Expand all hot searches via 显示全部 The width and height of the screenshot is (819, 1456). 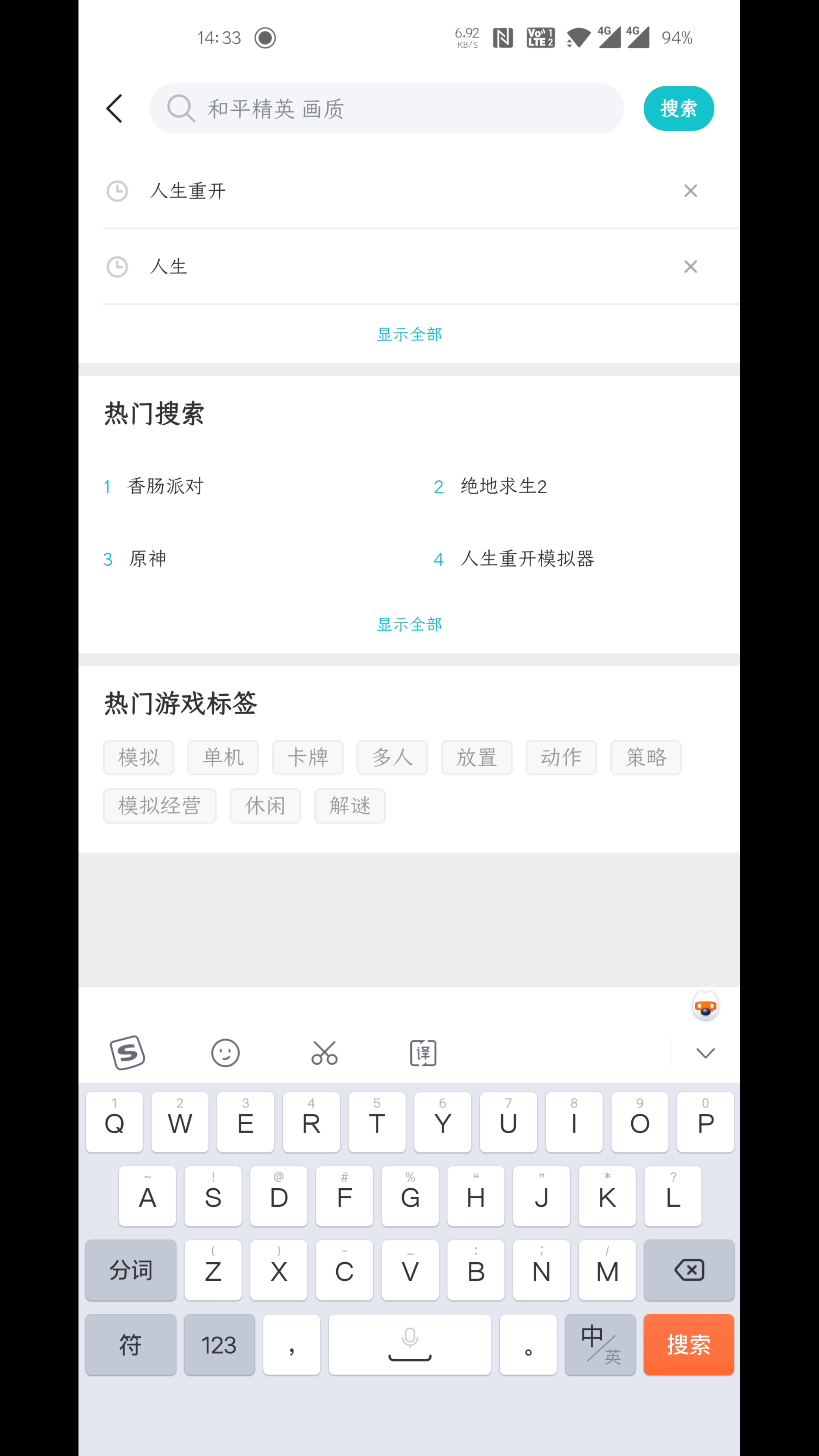(409, 624)
